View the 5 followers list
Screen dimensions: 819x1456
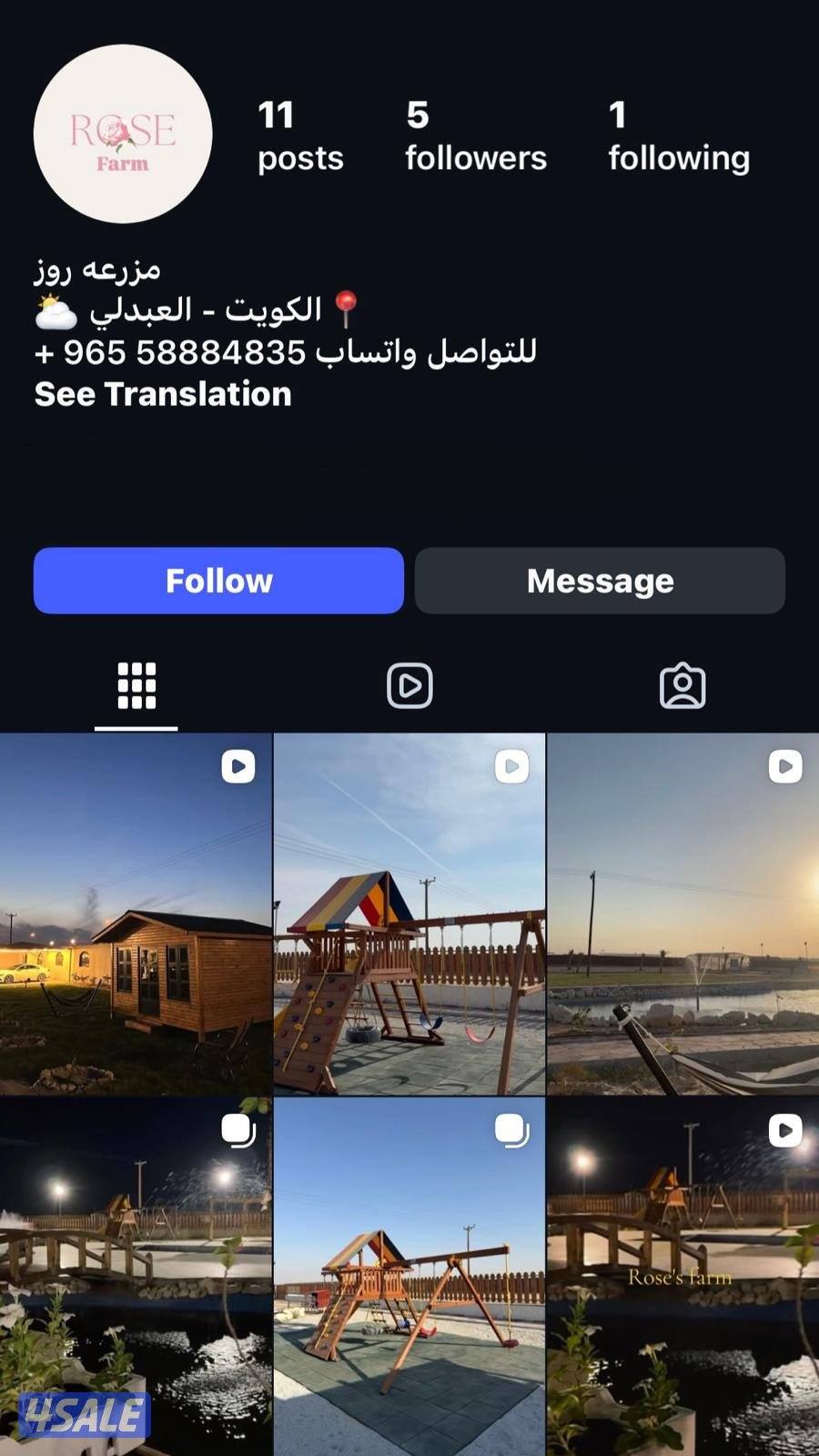(474, 135)
